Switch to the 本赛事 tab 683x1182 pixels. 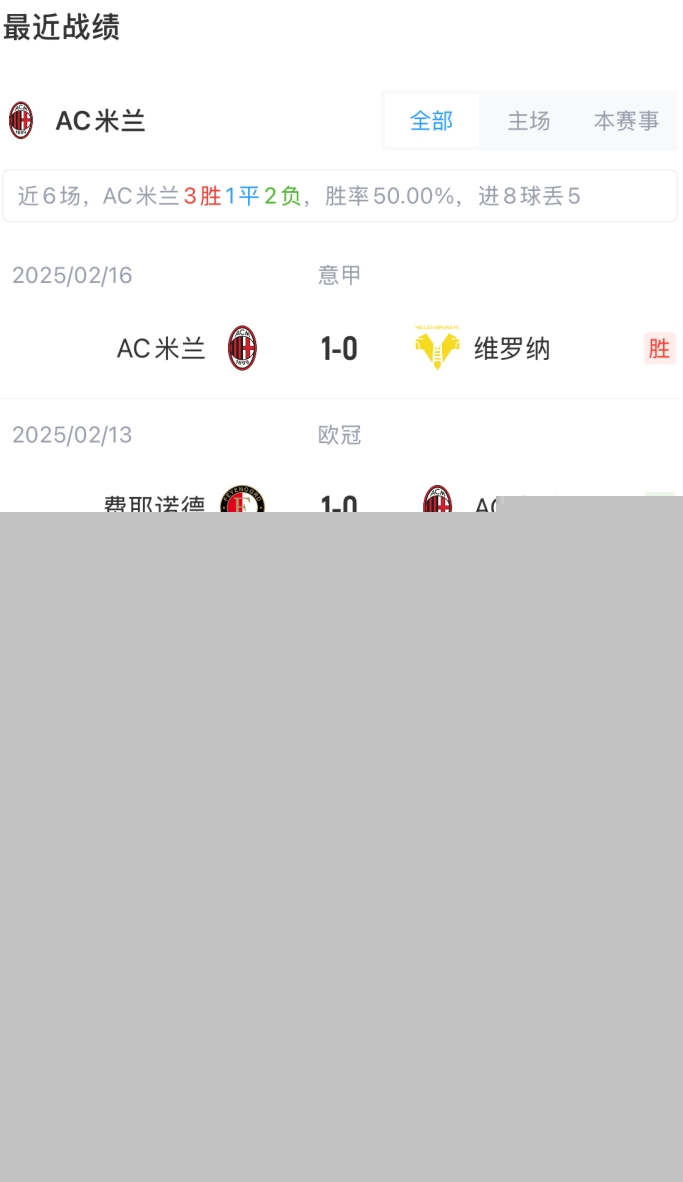[x=626, y=121]
